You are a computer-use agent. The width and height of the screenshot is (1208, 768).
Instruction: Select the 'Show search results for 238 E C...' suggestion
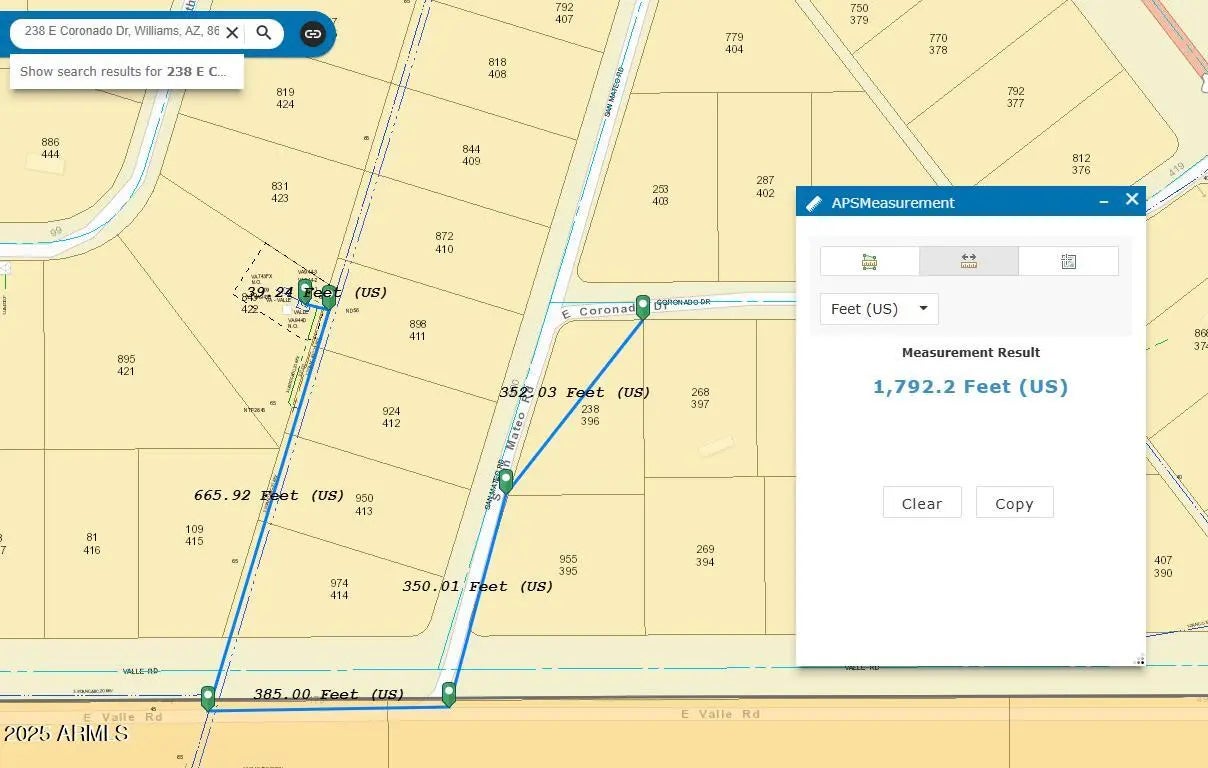tap(126, 71)
